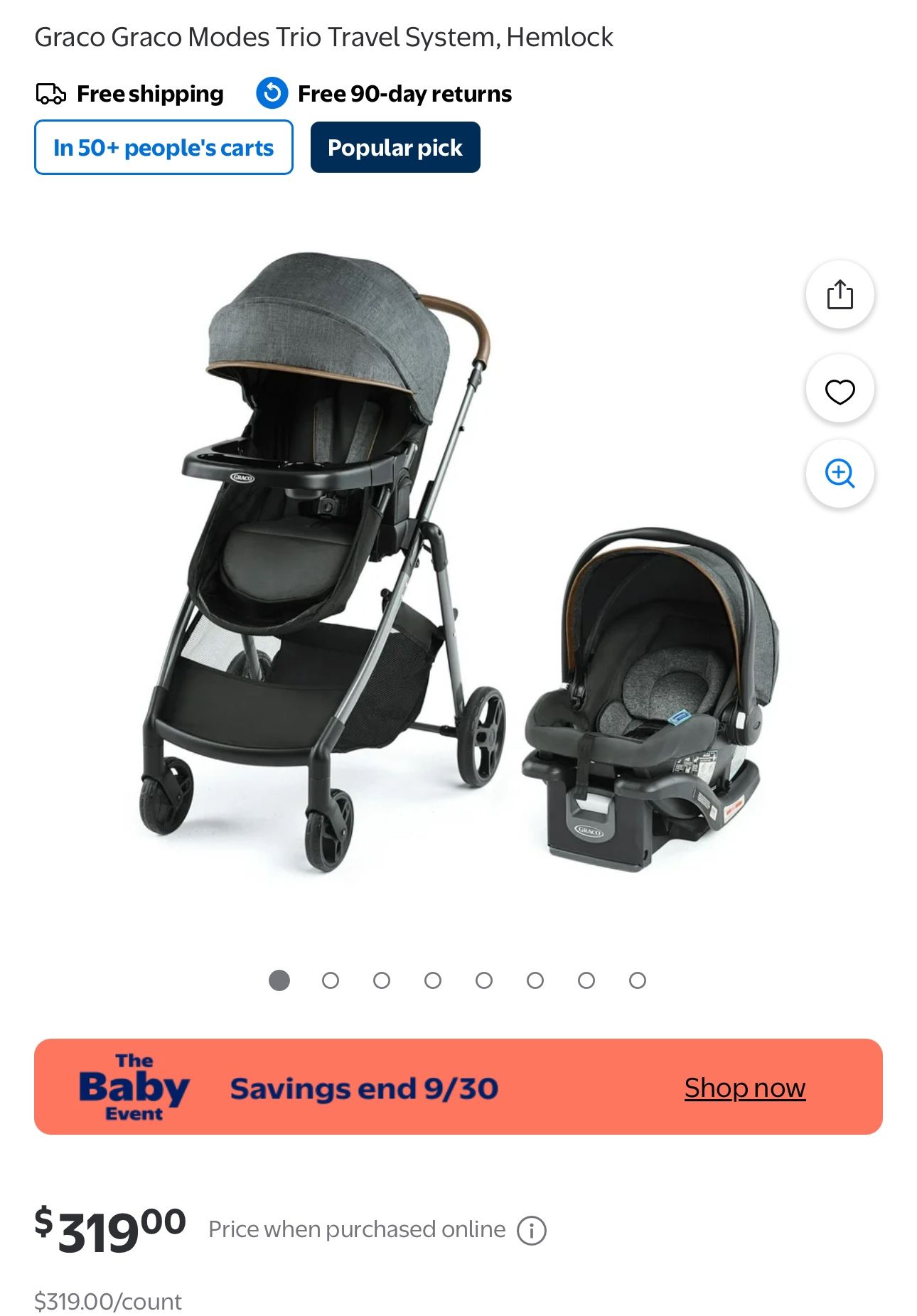Open the price info icon
The width and height of the screenshot is (917, 1316).
pos(531,1230)
